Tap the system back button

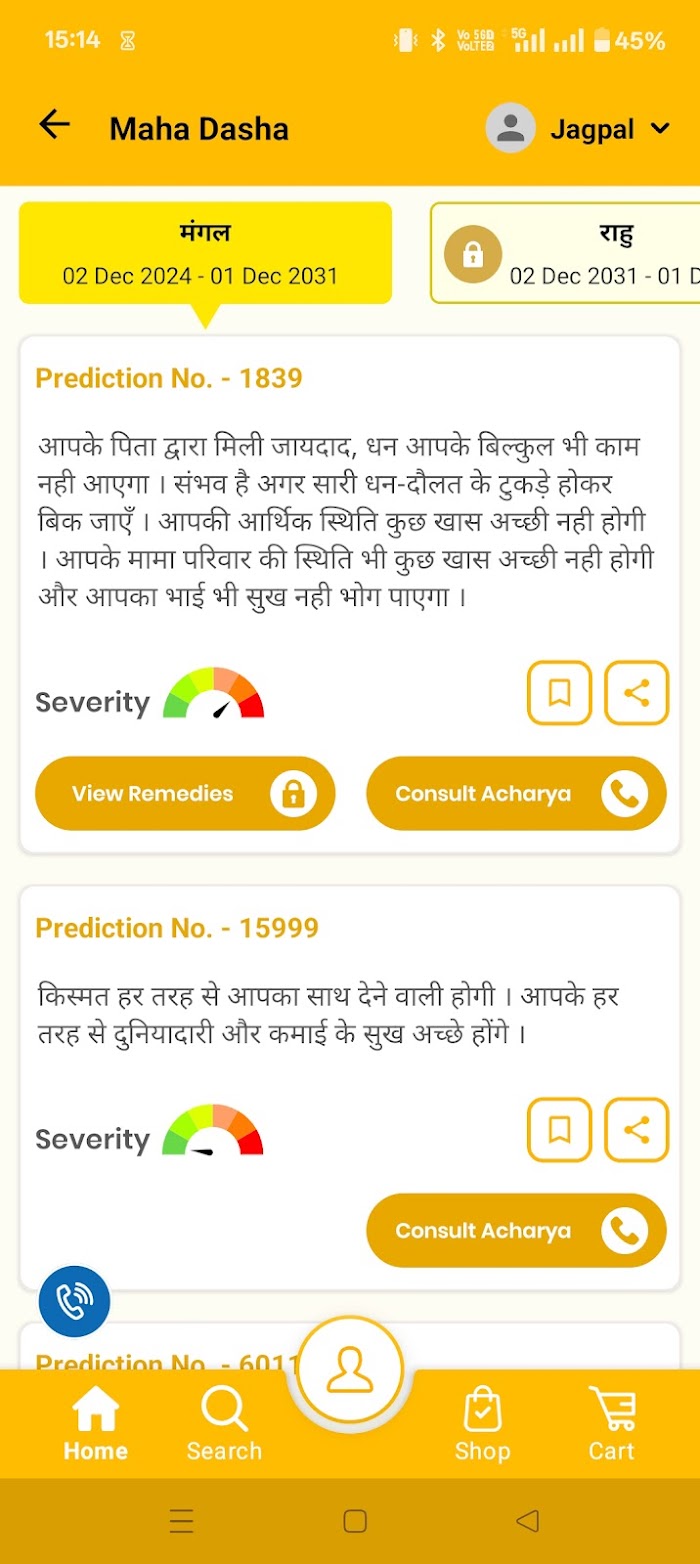(x=527, y=1521)
